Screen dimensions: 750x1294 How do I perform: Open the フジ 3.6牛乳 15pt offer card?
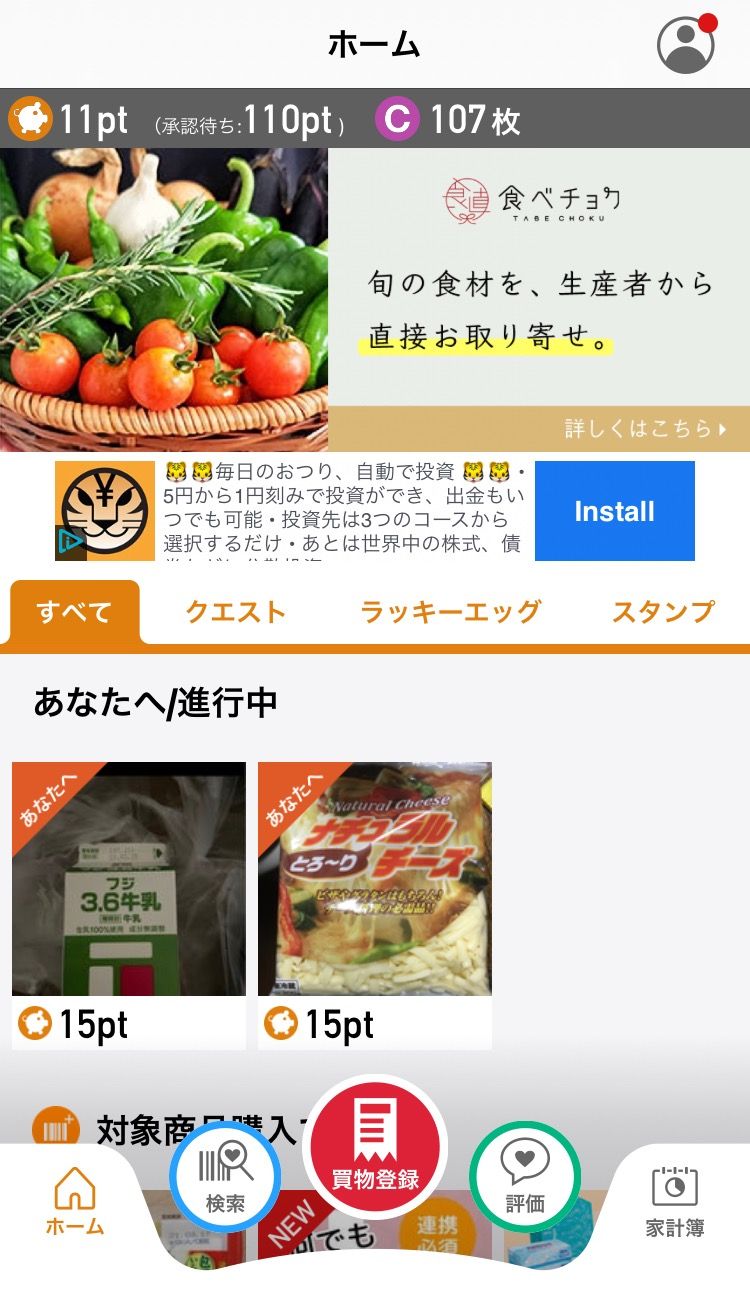click(x=129, y=903)
